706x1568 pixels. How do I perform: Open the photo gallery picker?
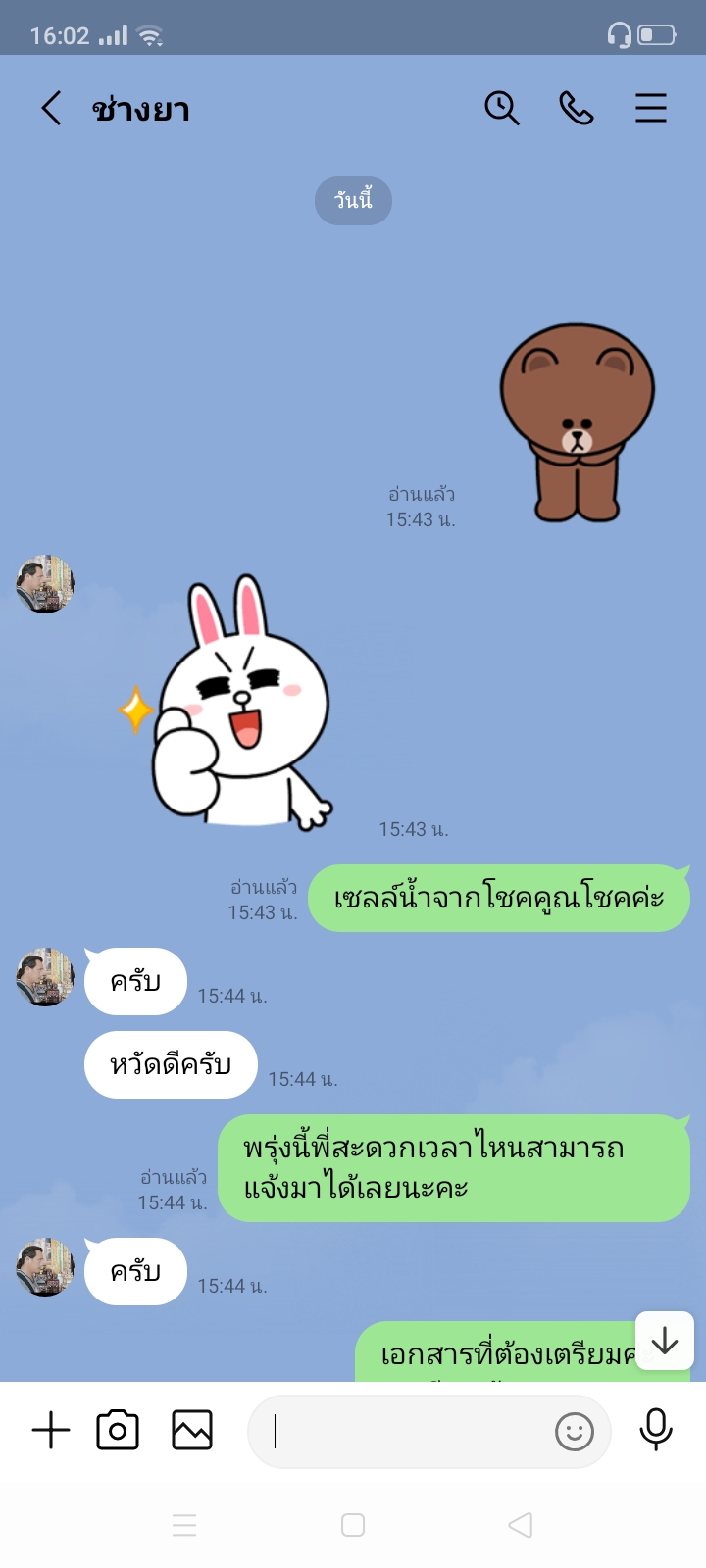click(x=192, y=1431)
